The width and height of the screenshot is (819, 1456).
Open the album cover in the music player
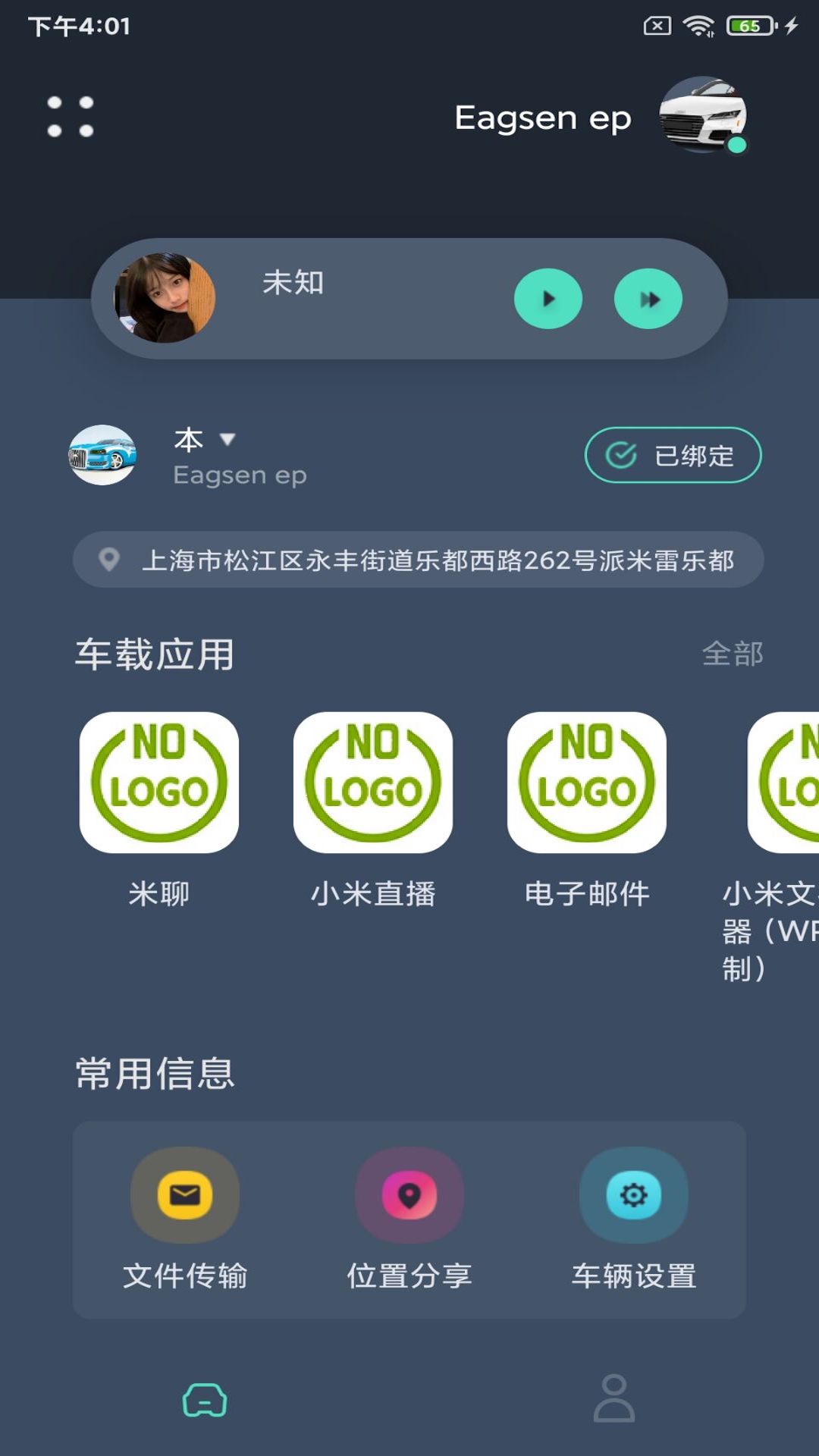(x=165, y=298)
